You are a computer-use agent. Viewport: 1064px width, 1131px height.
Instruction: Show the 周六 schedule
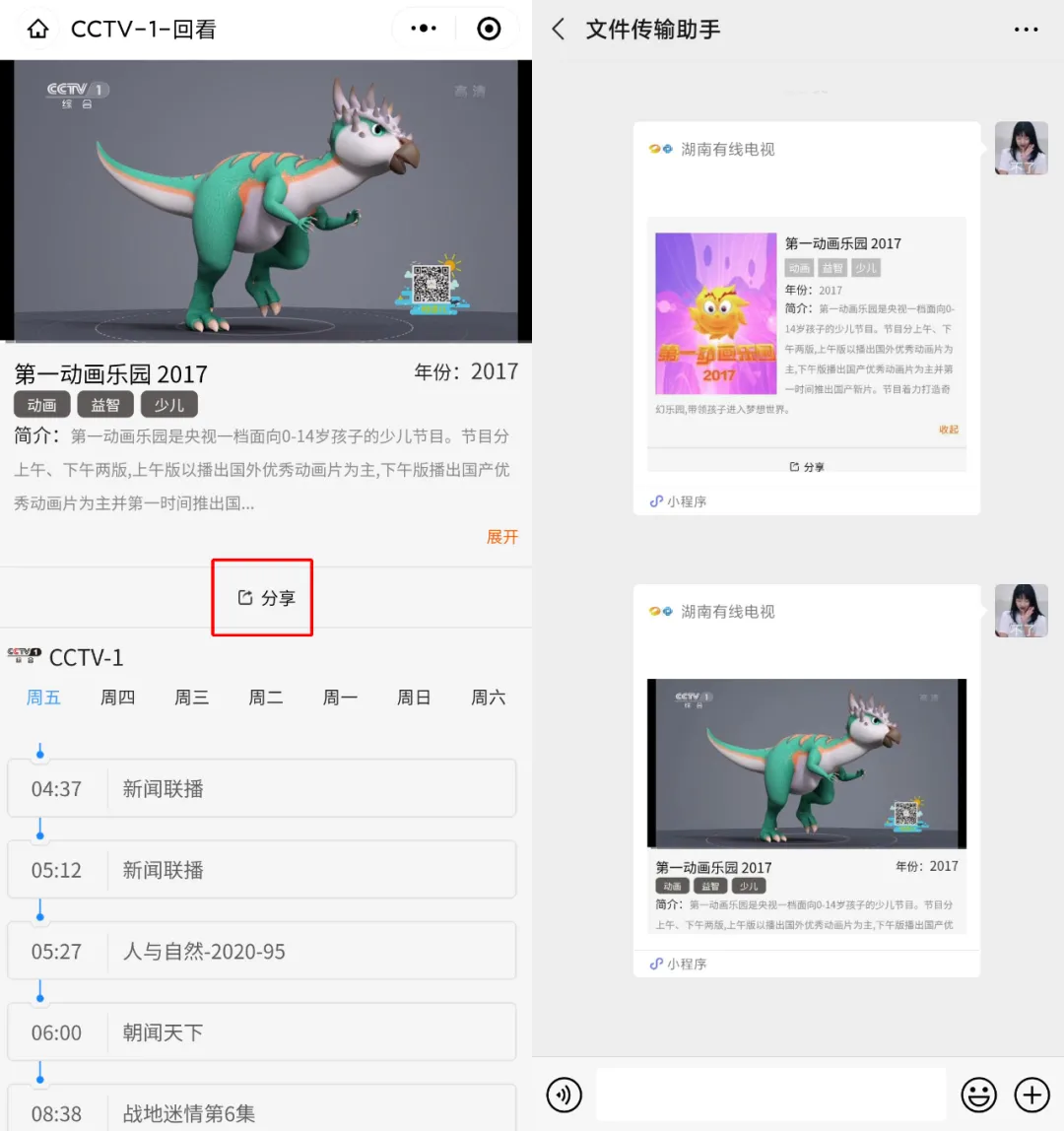coord(488,698)
